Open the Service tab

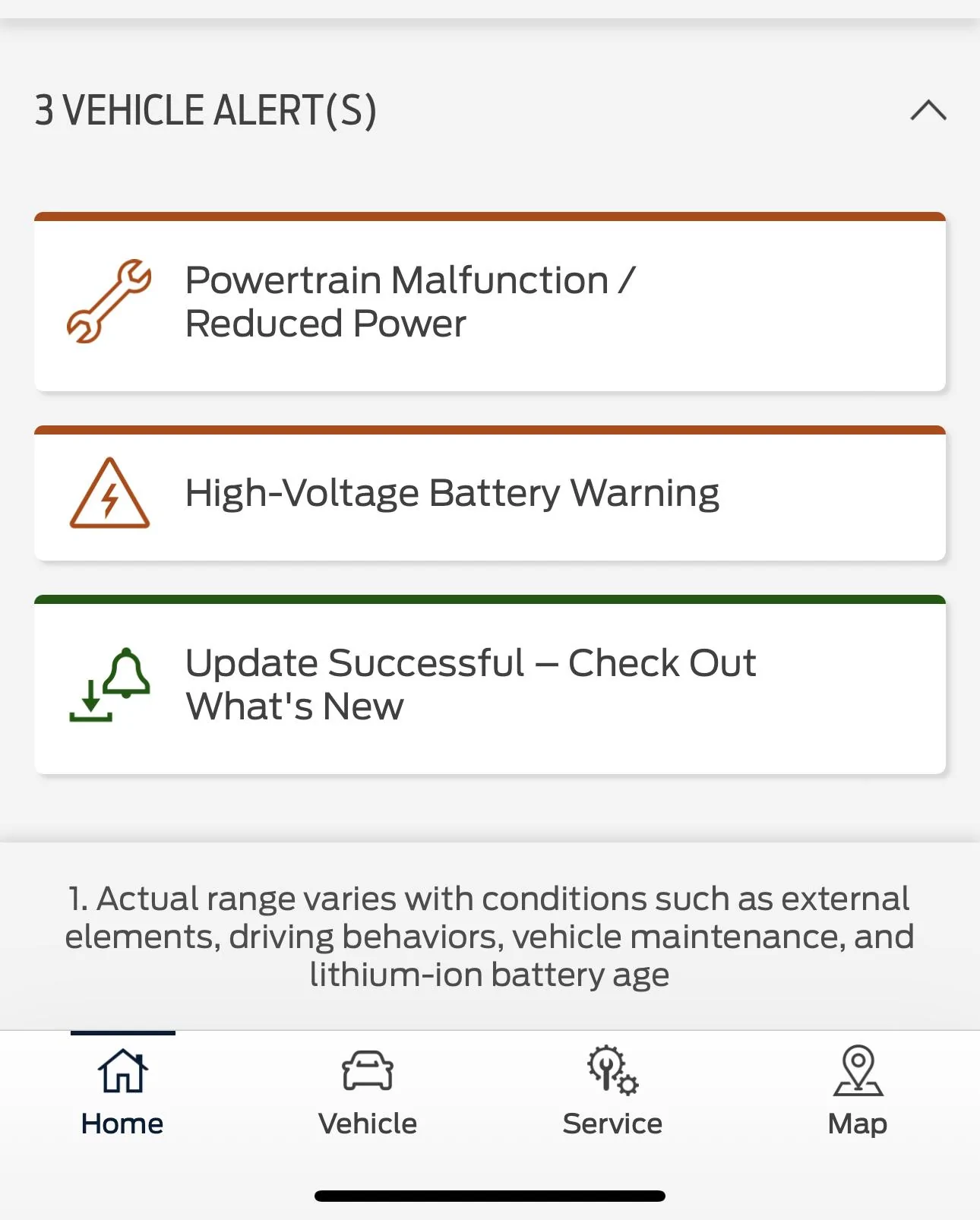(612, 1091)
